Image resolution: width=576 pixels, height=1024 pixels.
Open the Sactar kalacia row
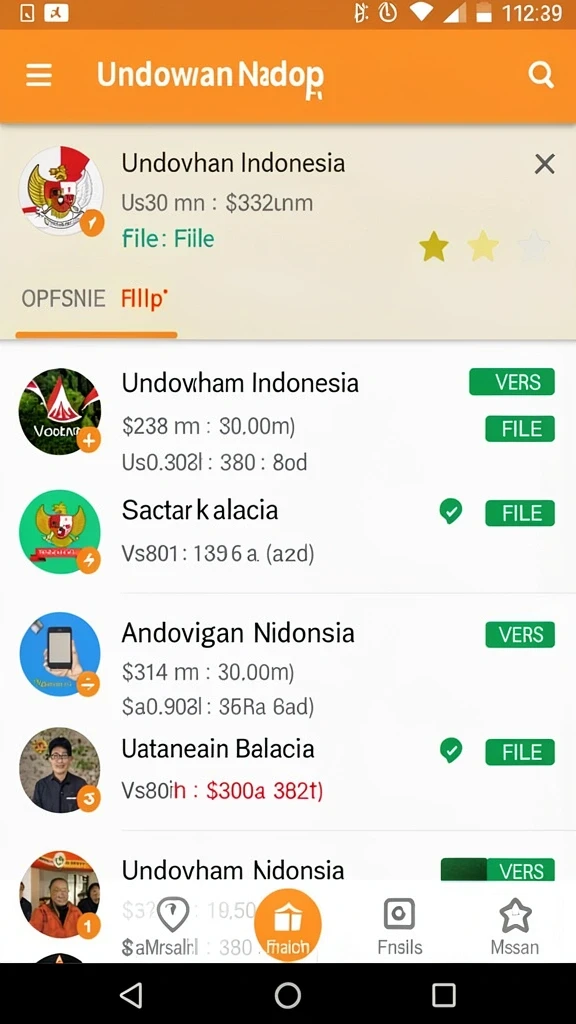288,532
